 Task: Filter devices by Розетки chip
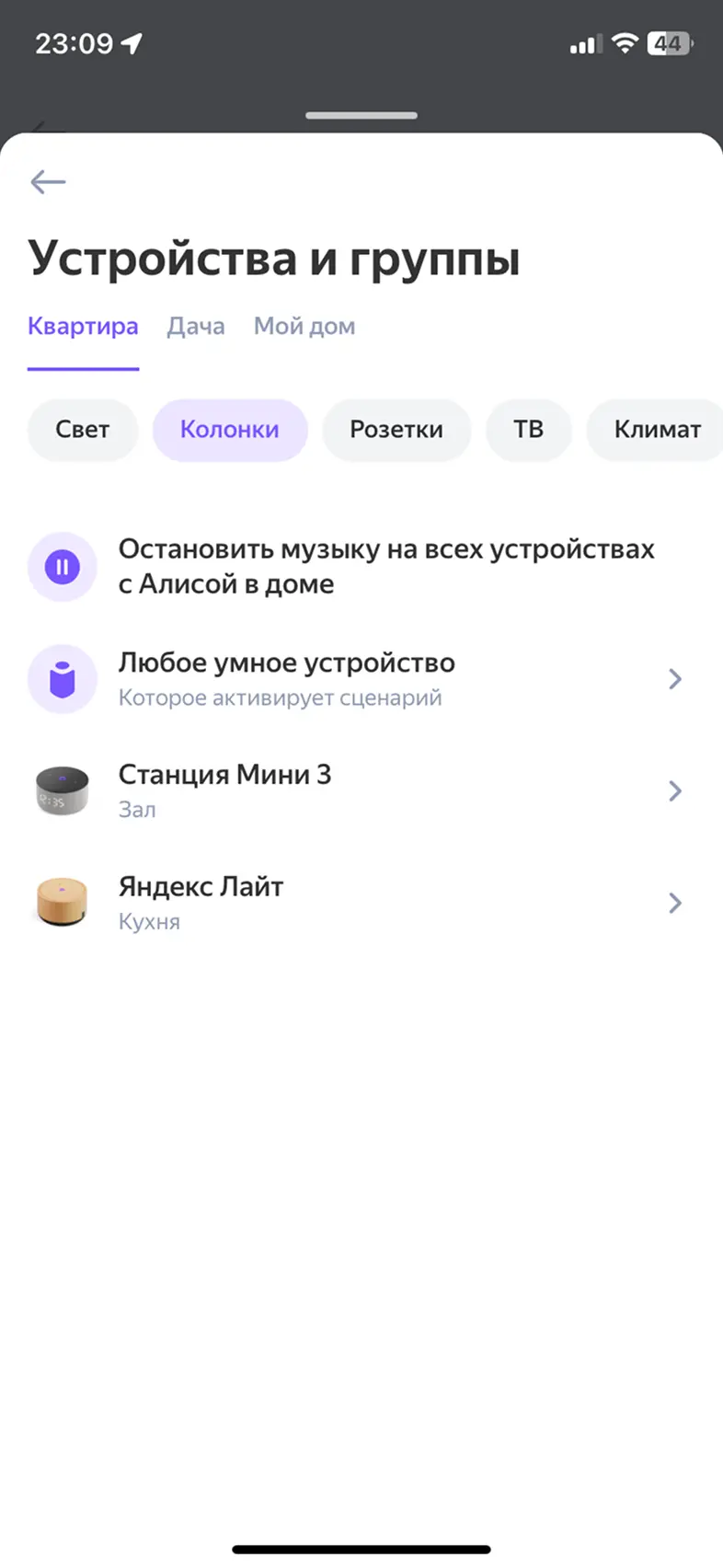pyautogui.click(x=396, y=430)
